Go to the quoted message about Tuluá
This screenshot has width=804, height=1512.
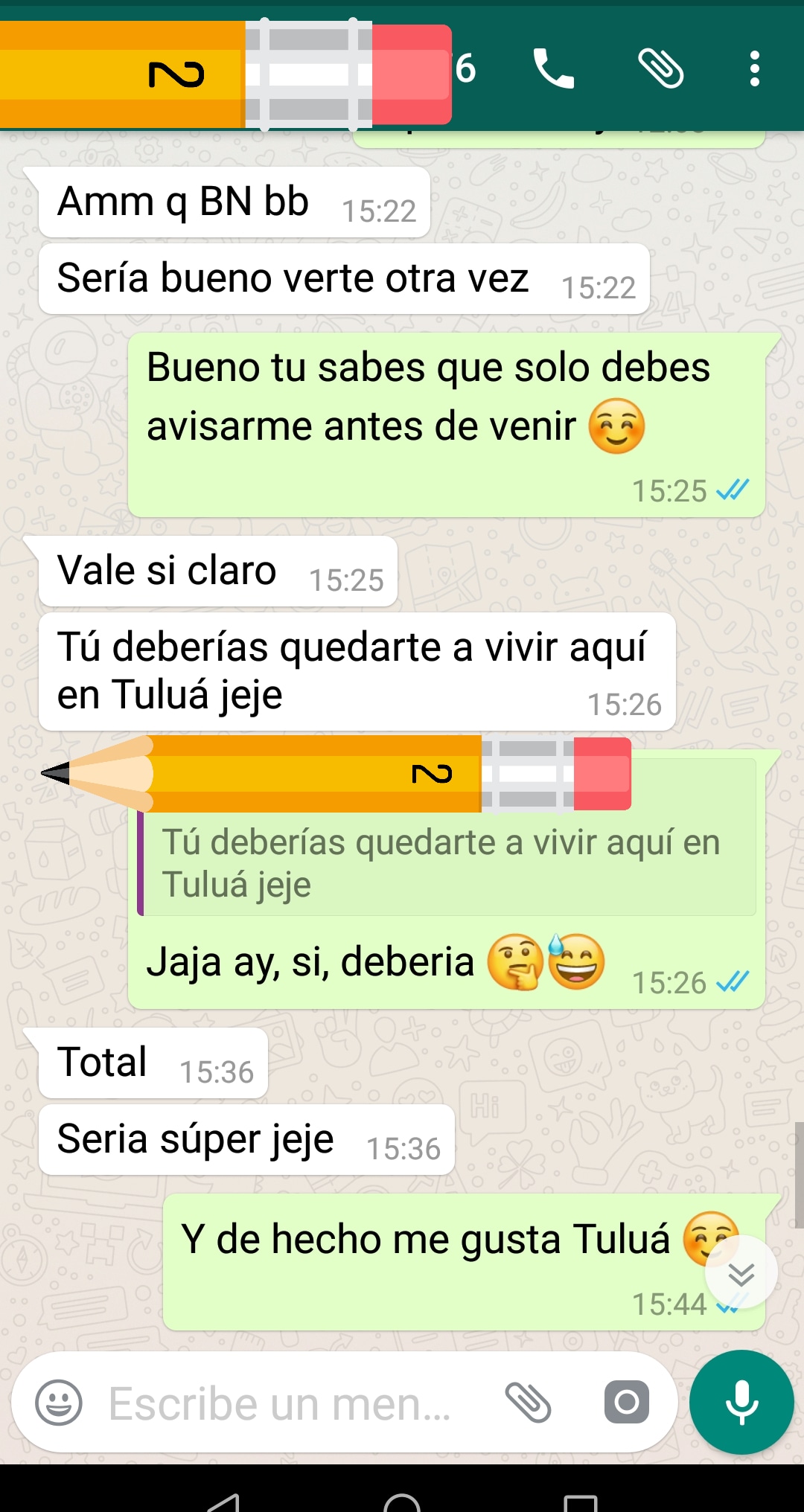pos(447,863)
